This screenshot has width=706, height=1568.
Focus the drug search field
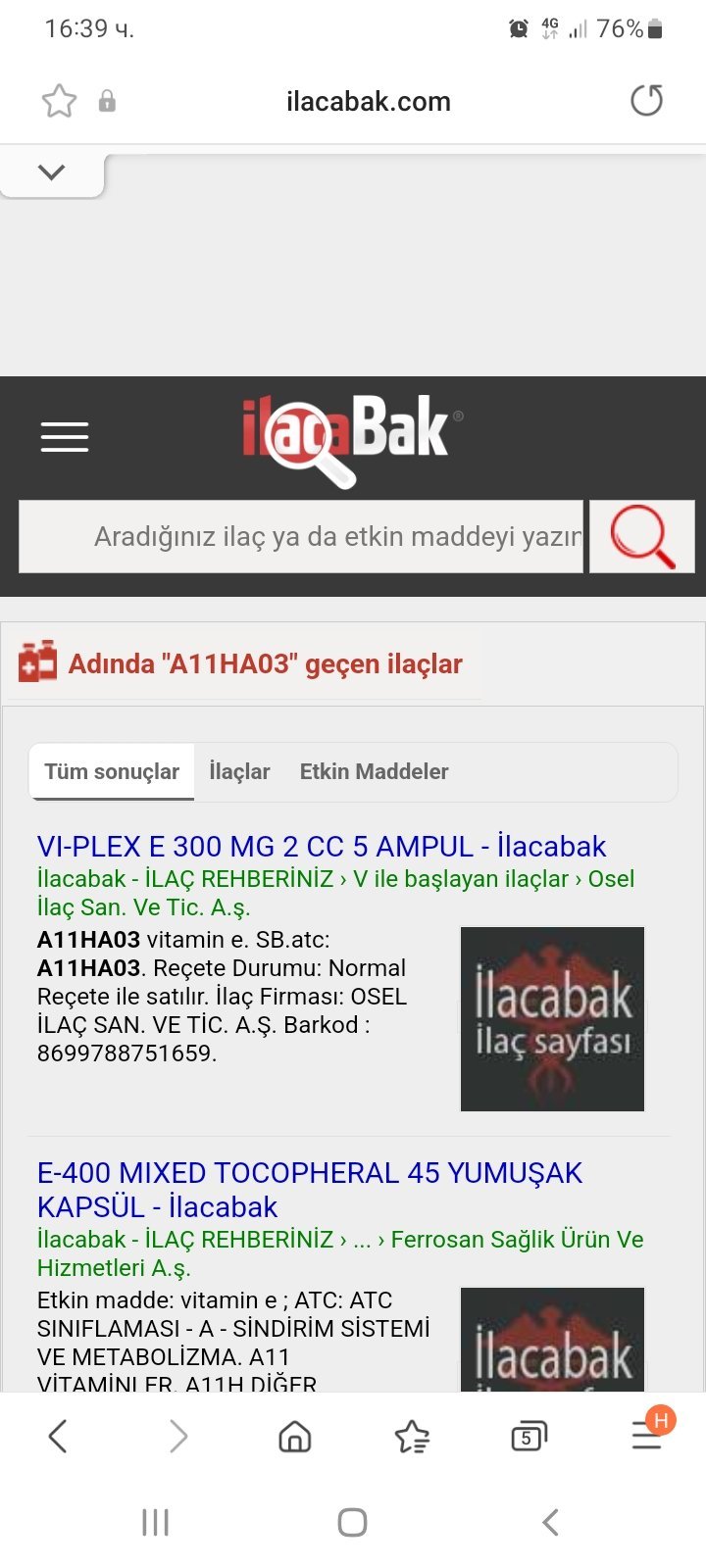(x=301, y=537)
